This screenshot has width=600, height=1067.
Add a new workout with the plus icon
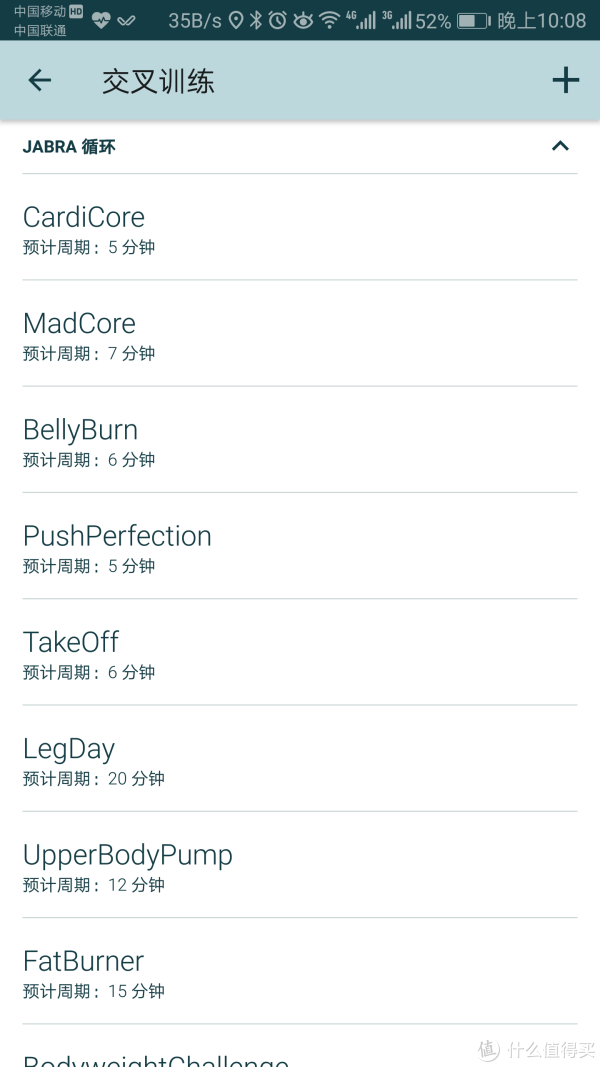click(x=565, y=81)
